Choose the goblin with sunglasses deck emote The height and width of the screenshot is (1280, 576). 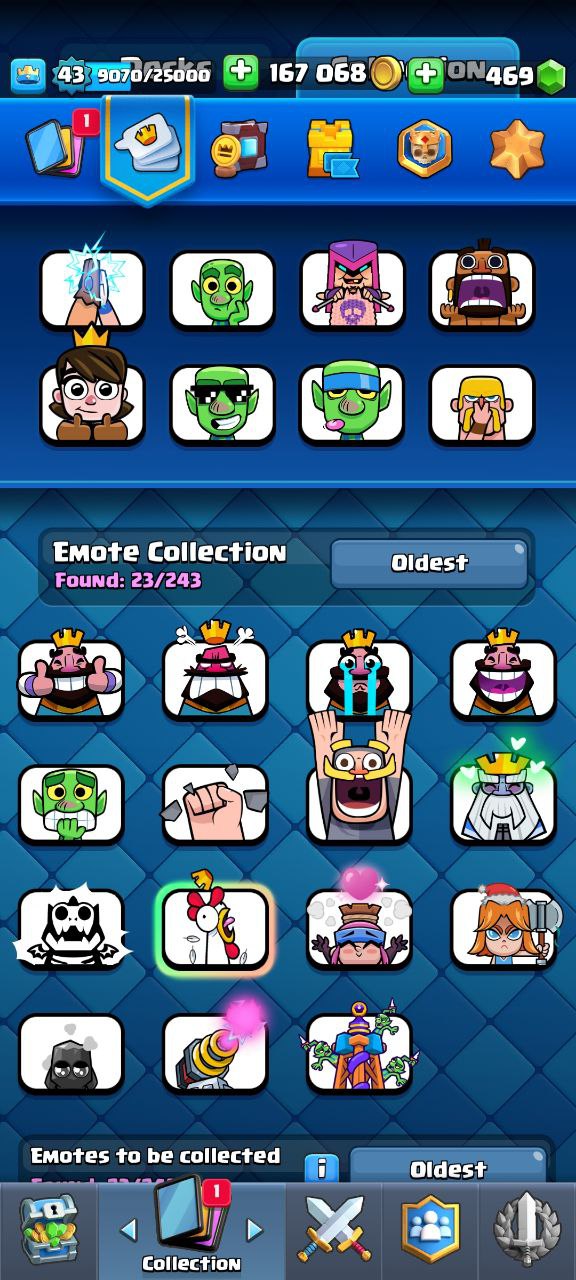tap(222, 405)
